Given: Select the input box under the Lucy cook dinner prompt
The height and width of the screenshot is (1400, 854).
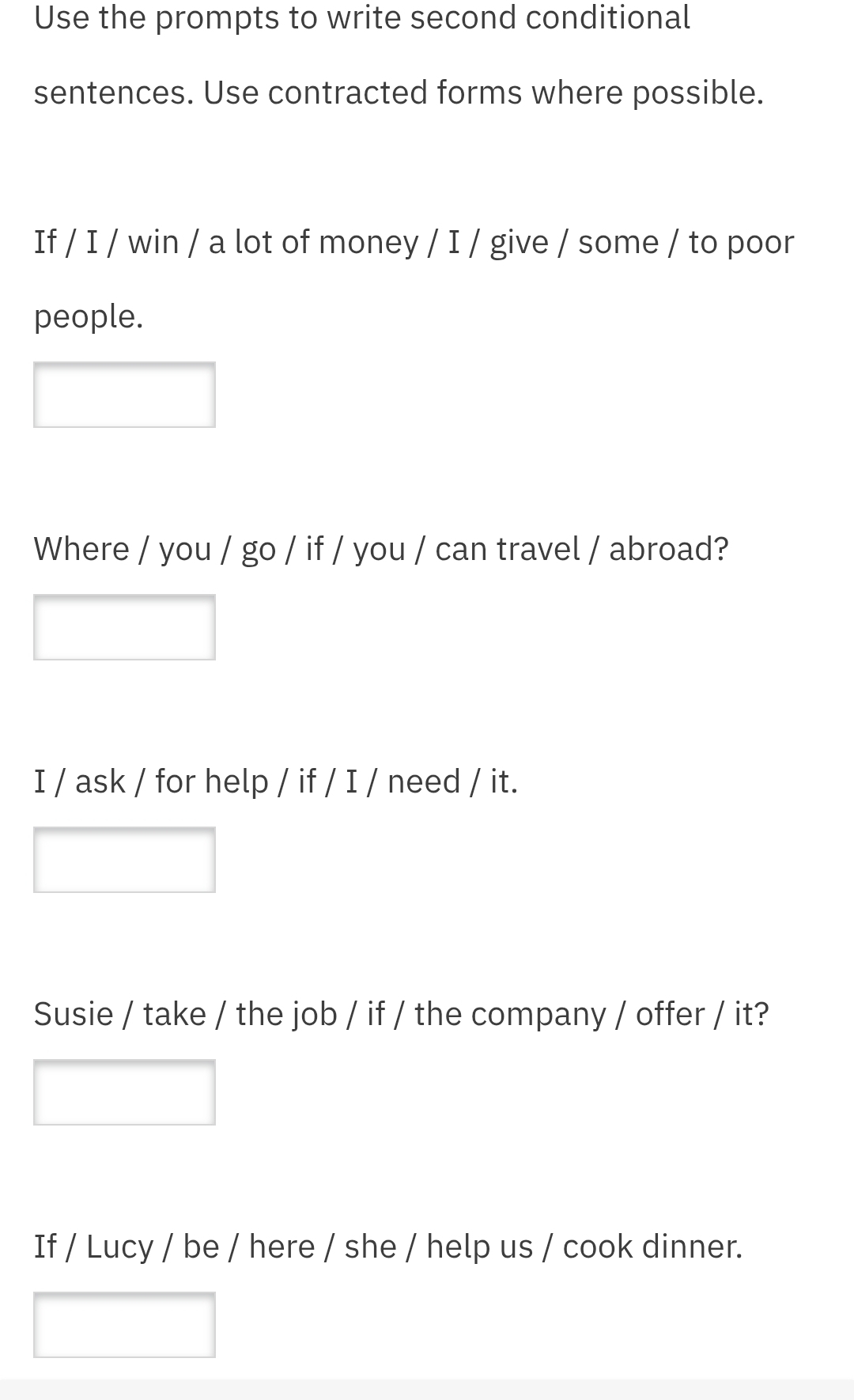Looking at the screenshot, I should (x=124, y=1325).
